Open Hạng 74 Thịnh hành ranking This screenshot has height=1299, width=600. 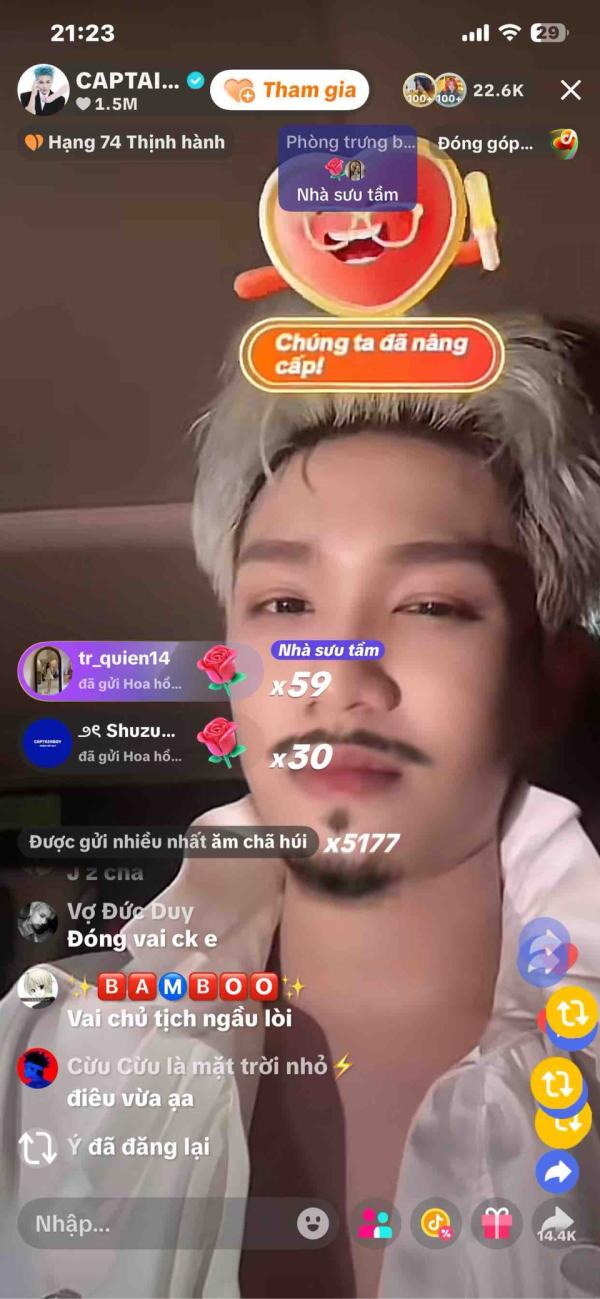click(125, 142)
